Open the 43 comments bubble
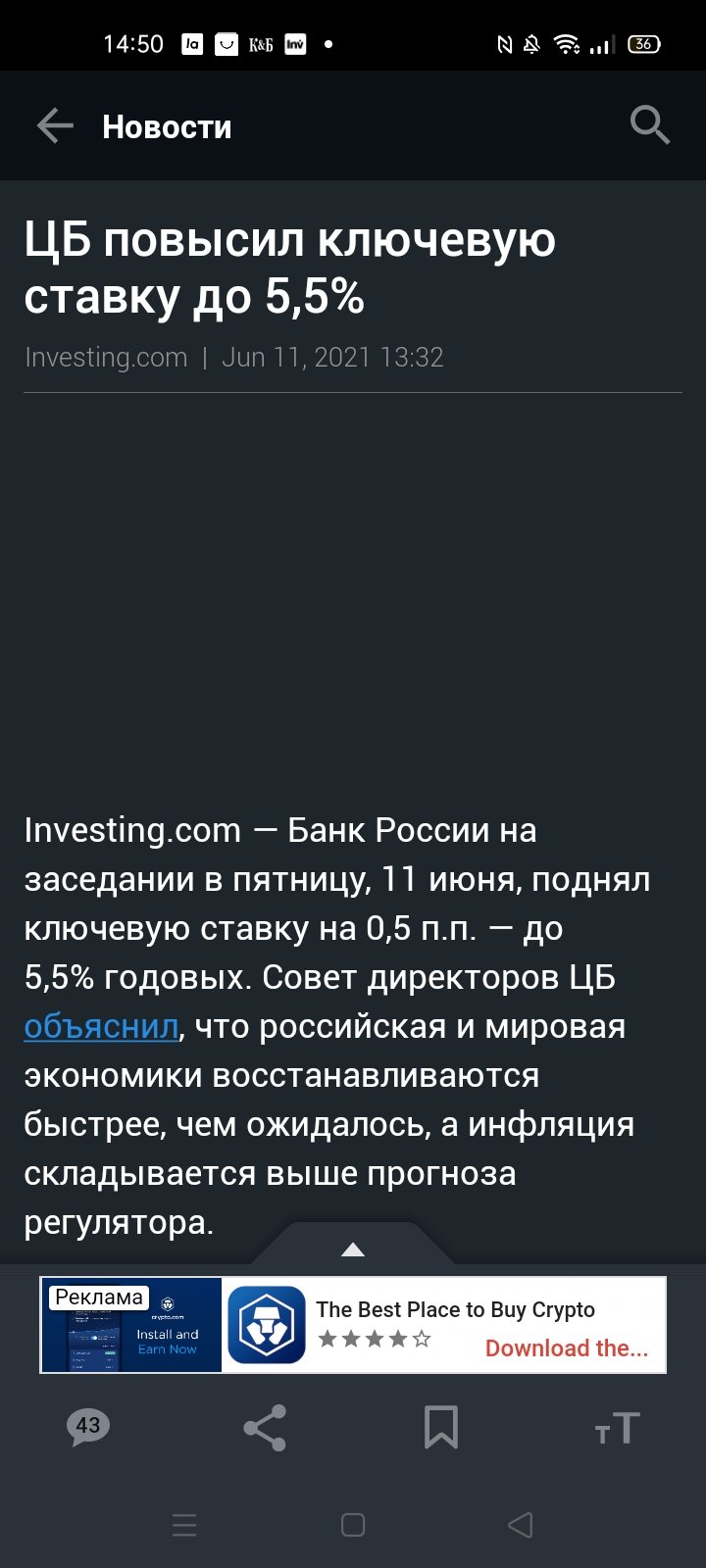This screenshot has width=706, height=1568. [x=88, y=1427]
